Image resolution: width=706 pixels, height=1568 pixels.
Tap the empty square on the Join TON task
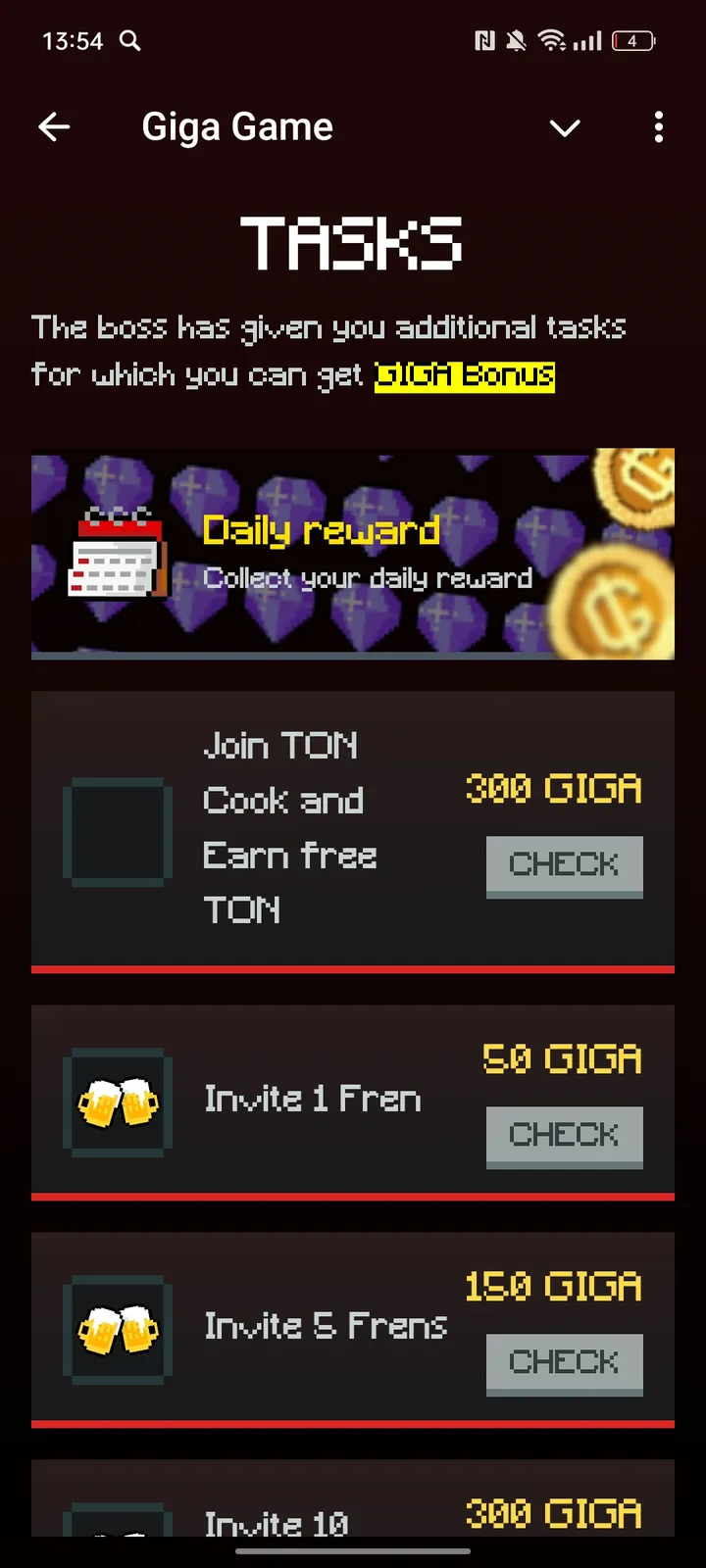coord(117,831)
